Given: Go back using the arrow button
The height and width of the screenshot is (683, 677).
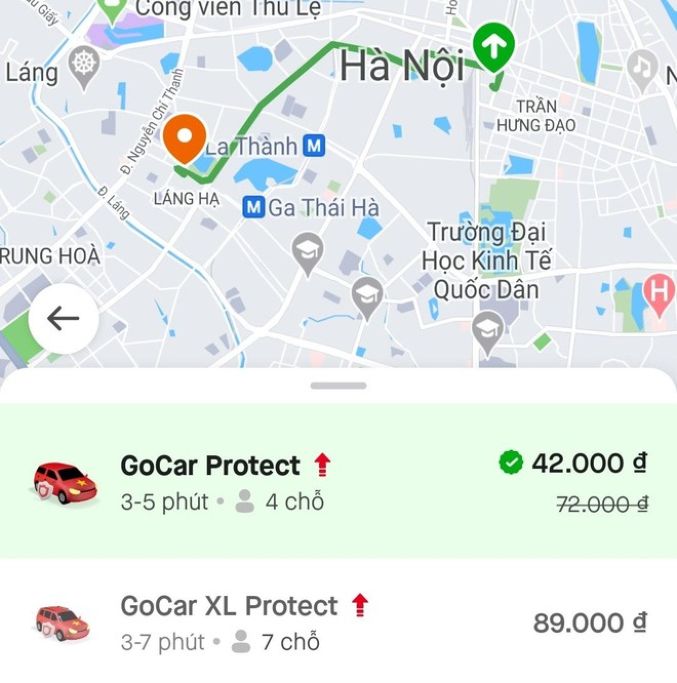Looking at the screenshot, I should coord(63,319).
